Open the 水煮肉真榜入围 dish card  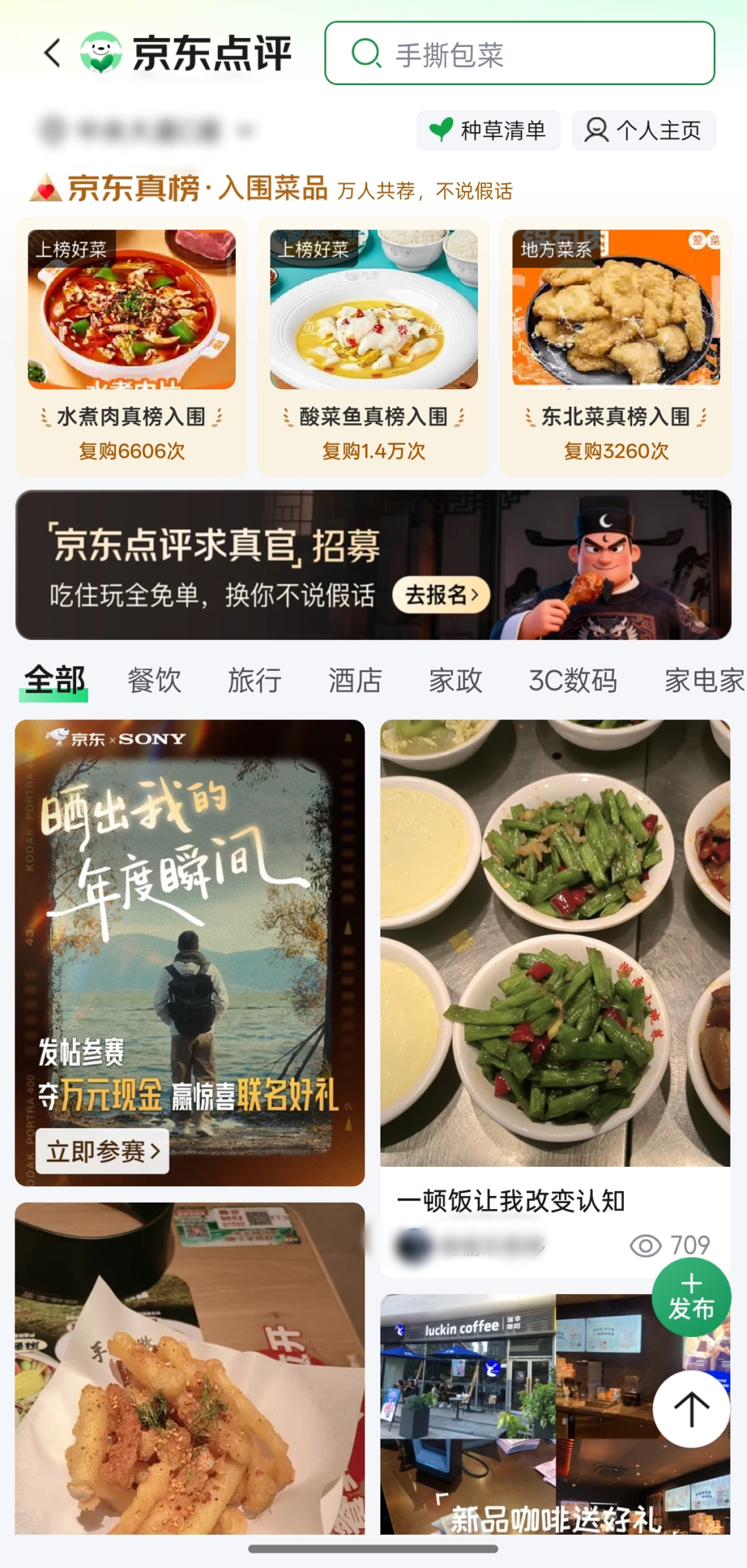pos(131,347)
